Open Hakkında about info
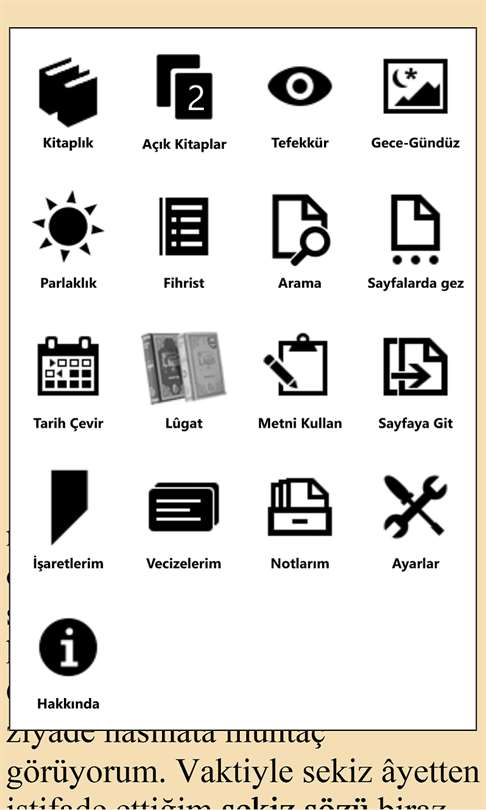486x810 pixels. point(68,663)
